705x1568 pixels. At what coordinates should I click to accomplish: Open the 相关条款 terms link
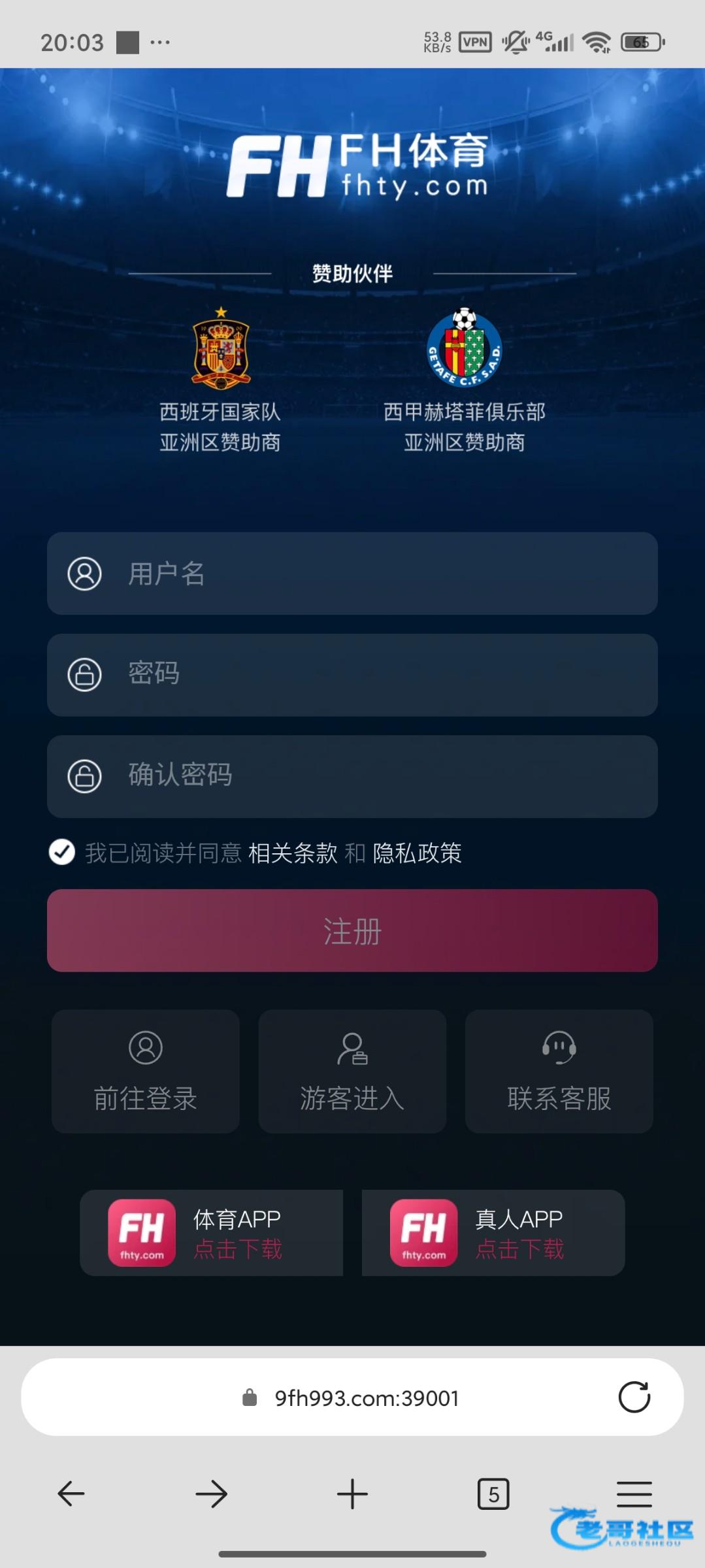coord(293,853)
